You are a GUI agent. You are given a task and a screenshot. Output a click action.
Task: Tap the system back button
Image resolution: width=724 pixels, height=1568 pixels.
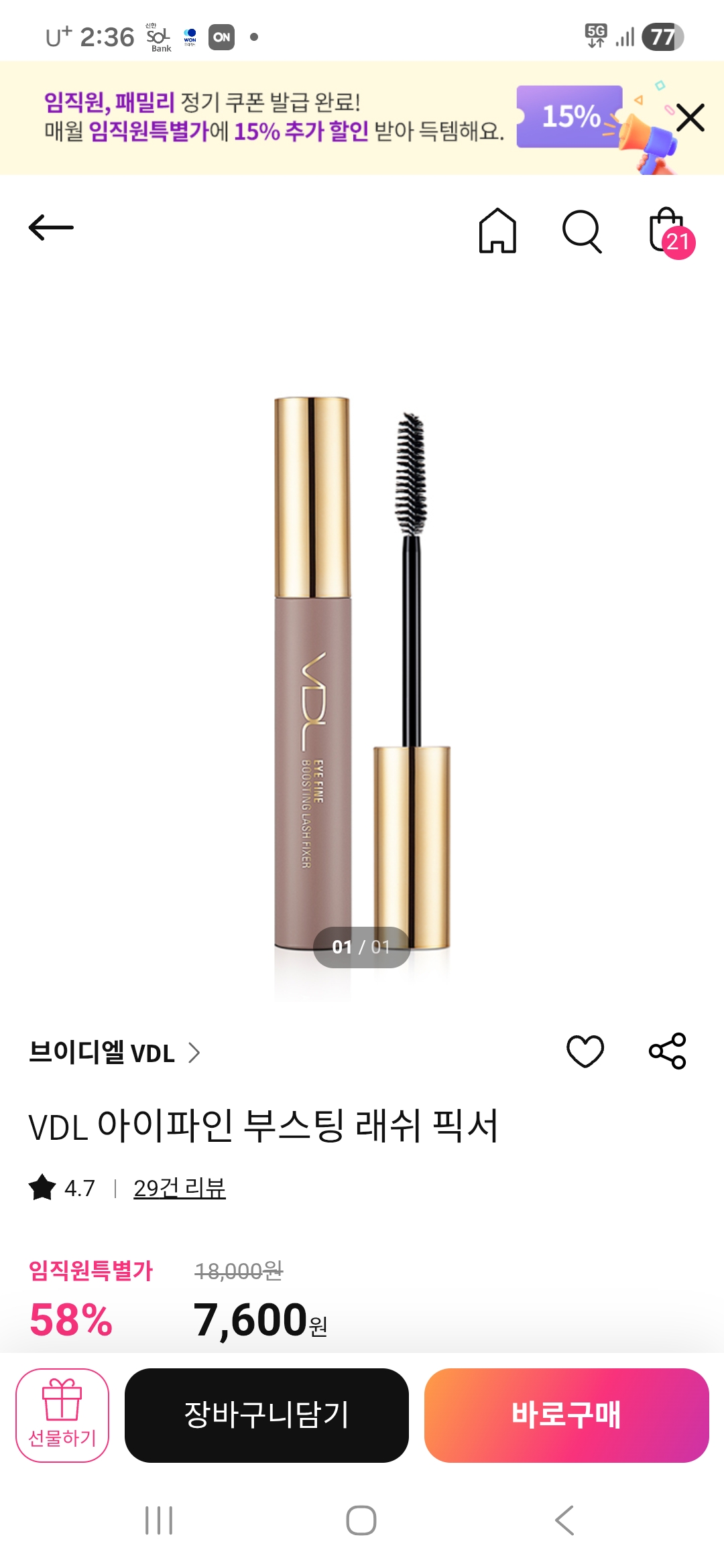[564, 1520]
